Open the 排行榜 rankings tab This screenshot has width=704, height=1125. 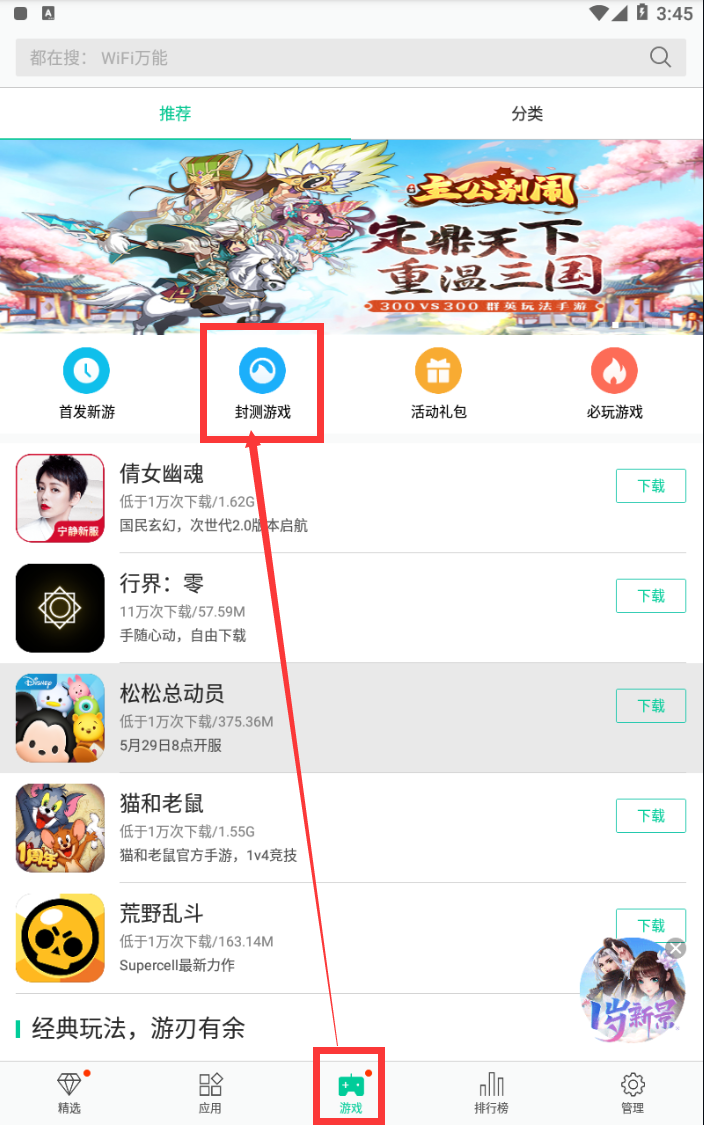(x=491, y=1092)
